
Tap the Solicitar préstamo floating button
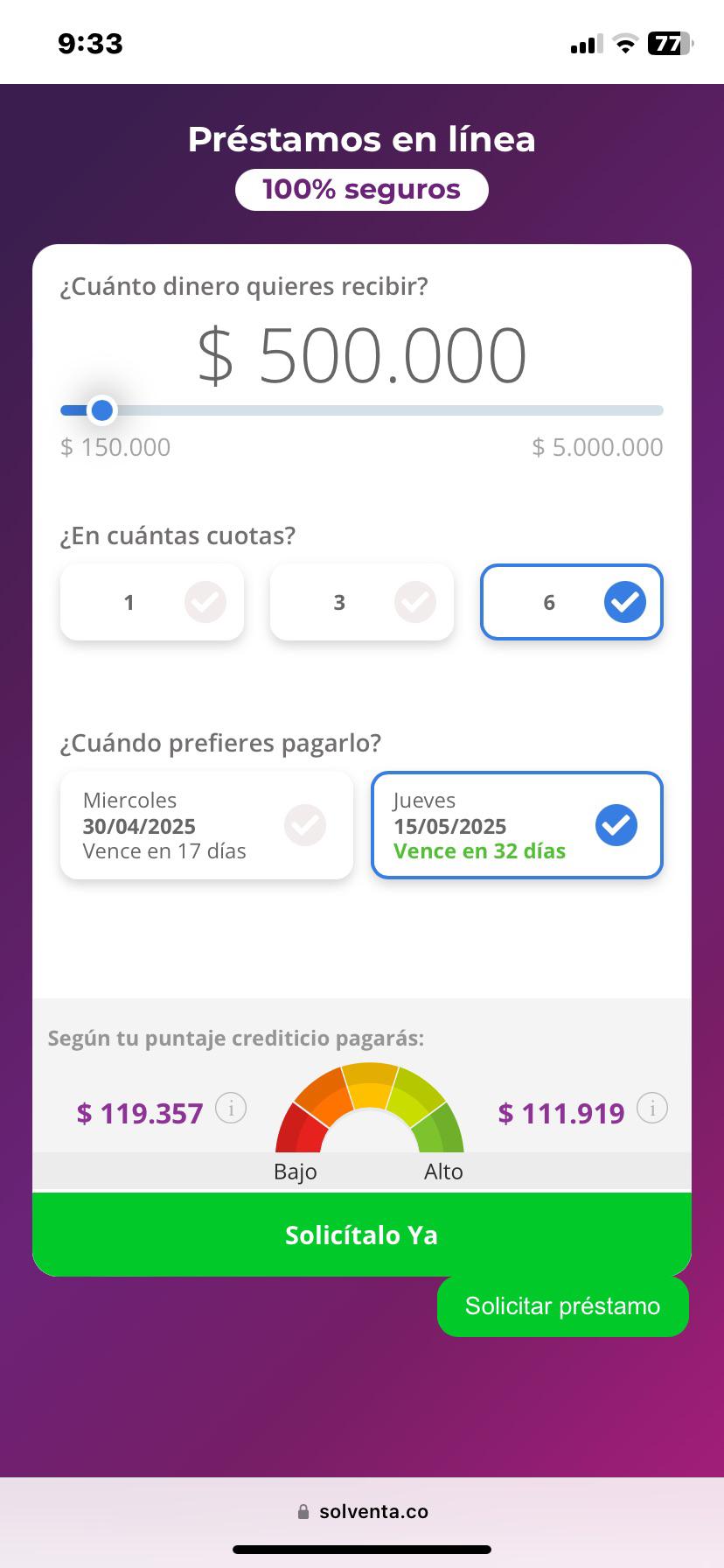pos(562,1306)
